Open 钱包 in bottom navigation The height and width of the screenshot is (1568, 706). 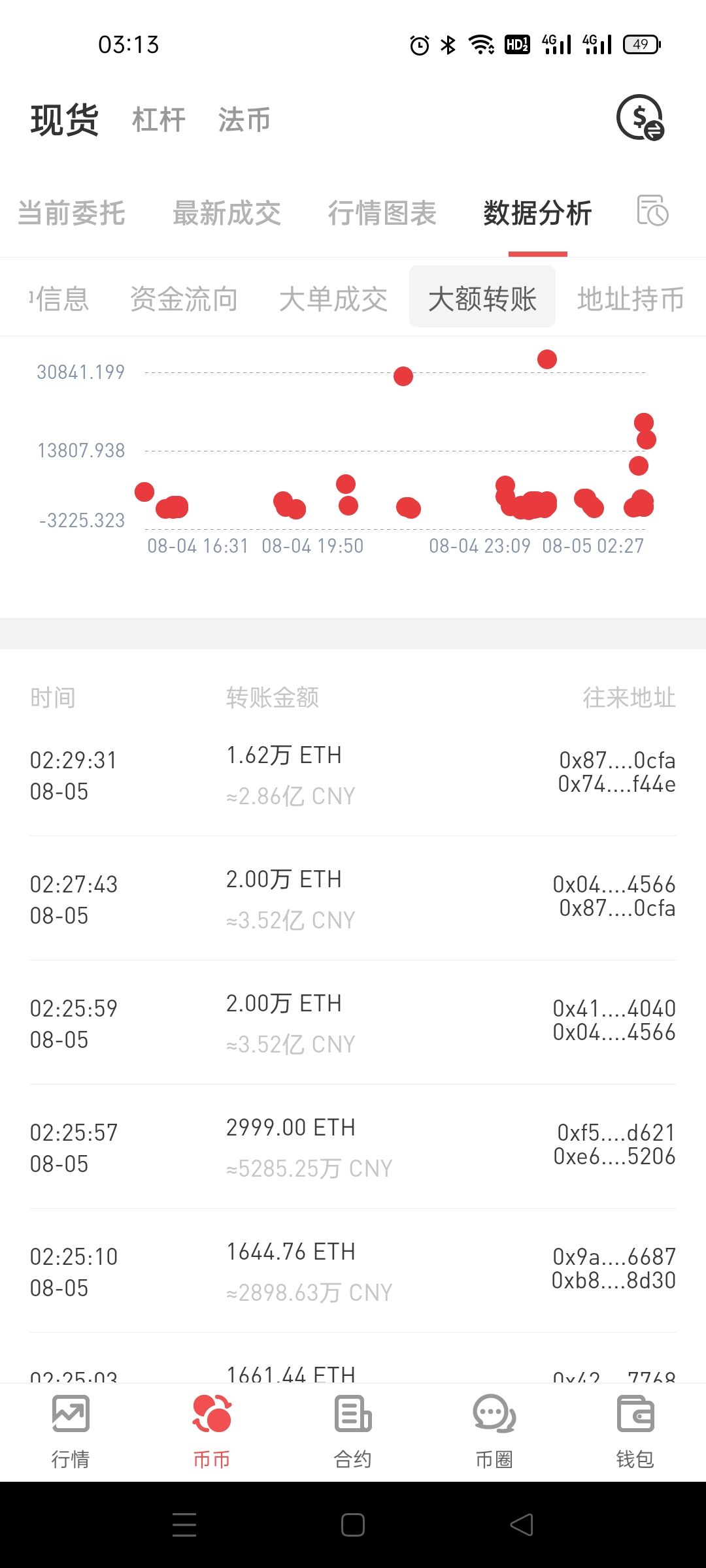[635, 1431]
